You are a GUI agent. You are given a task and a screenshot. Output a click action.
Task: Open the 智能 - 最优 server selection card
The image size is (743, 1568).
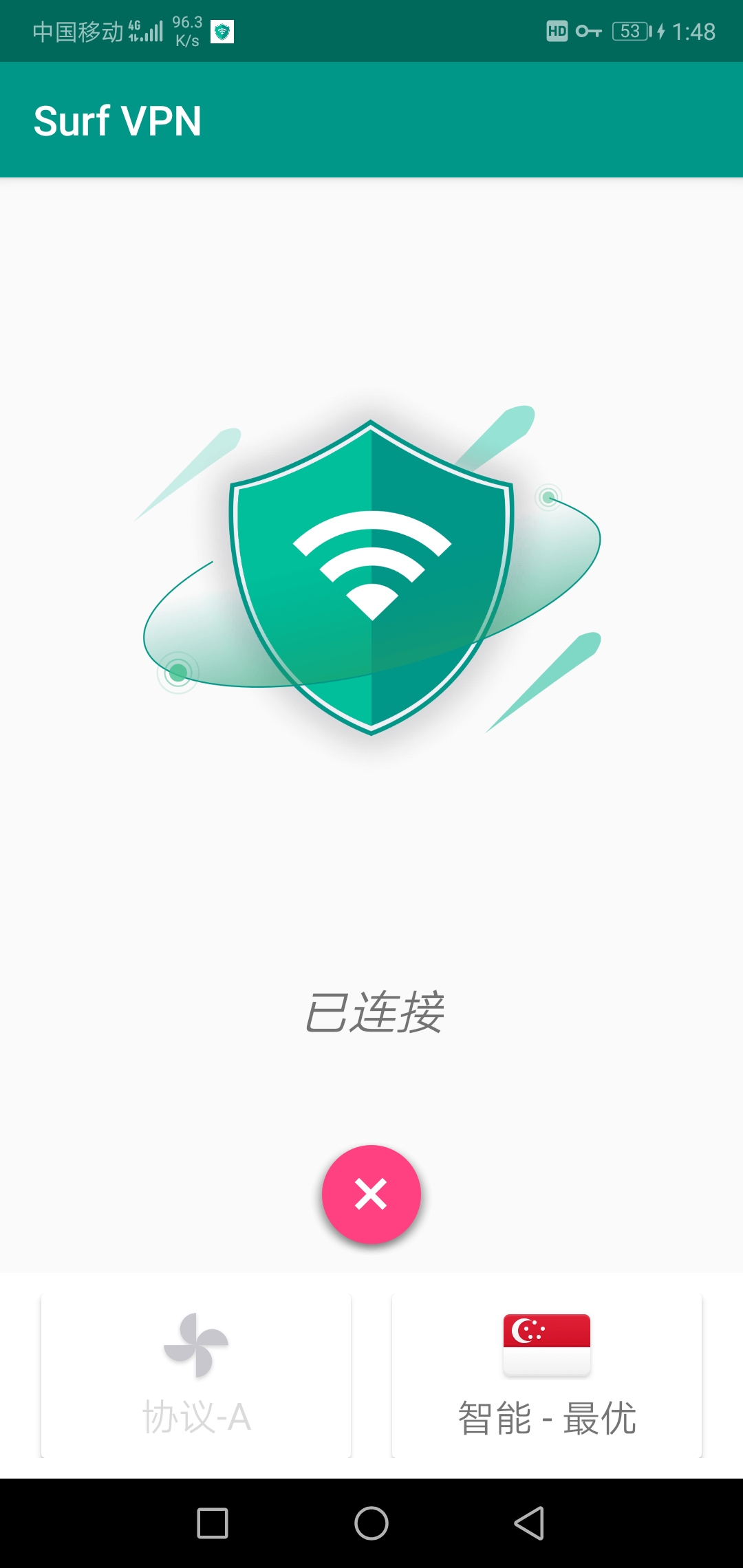tap(547, 1375)
